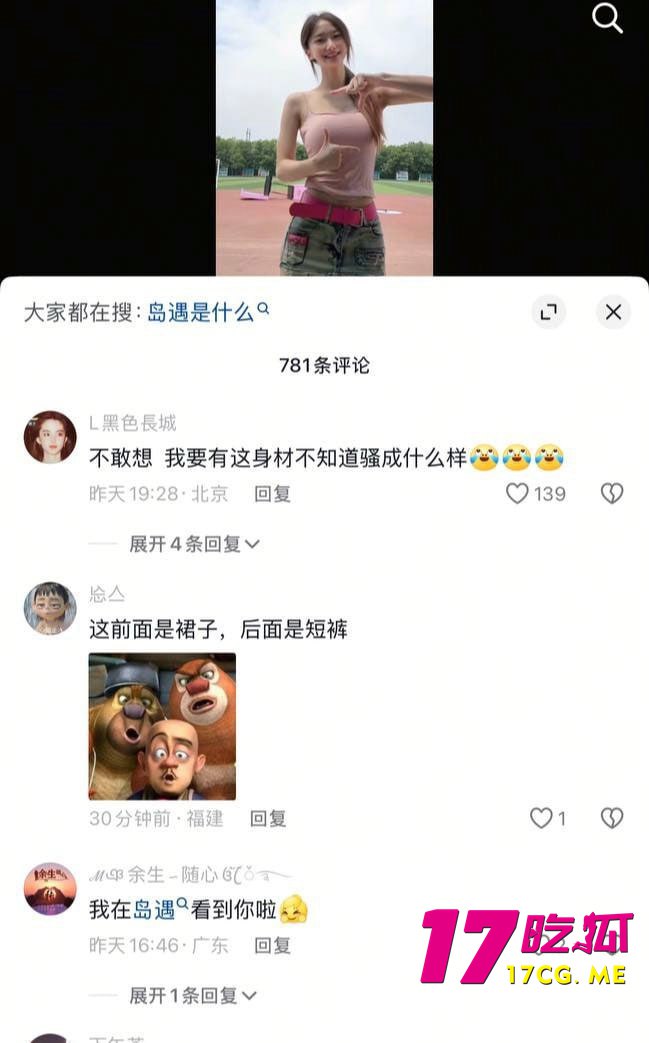Dislike L黑色長城's comment
The width and height of the screenshot is (649, 1043).
[611, 493]
